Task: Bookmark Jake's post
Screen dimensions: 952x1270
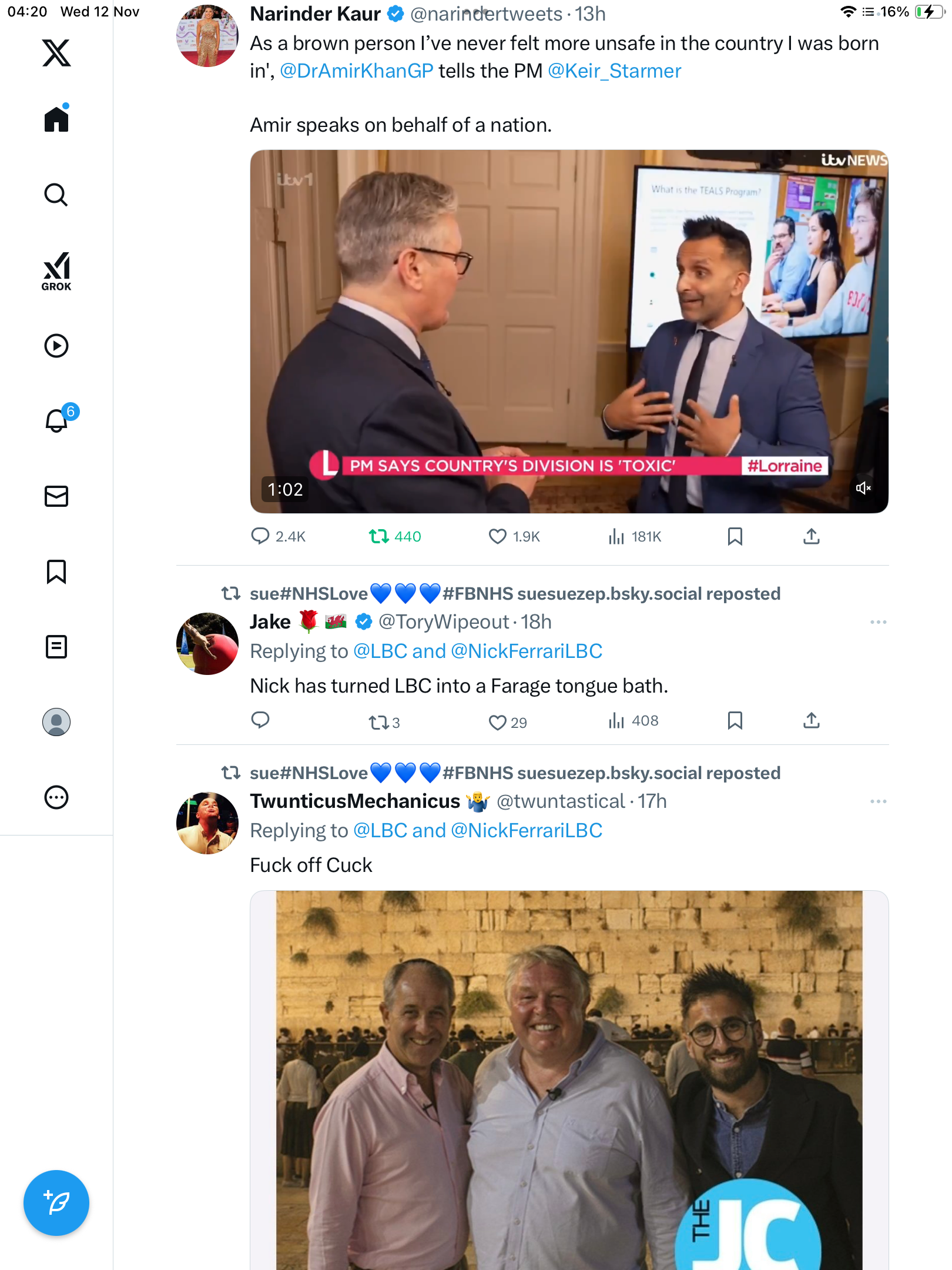Action: click(x=735, y=721)
